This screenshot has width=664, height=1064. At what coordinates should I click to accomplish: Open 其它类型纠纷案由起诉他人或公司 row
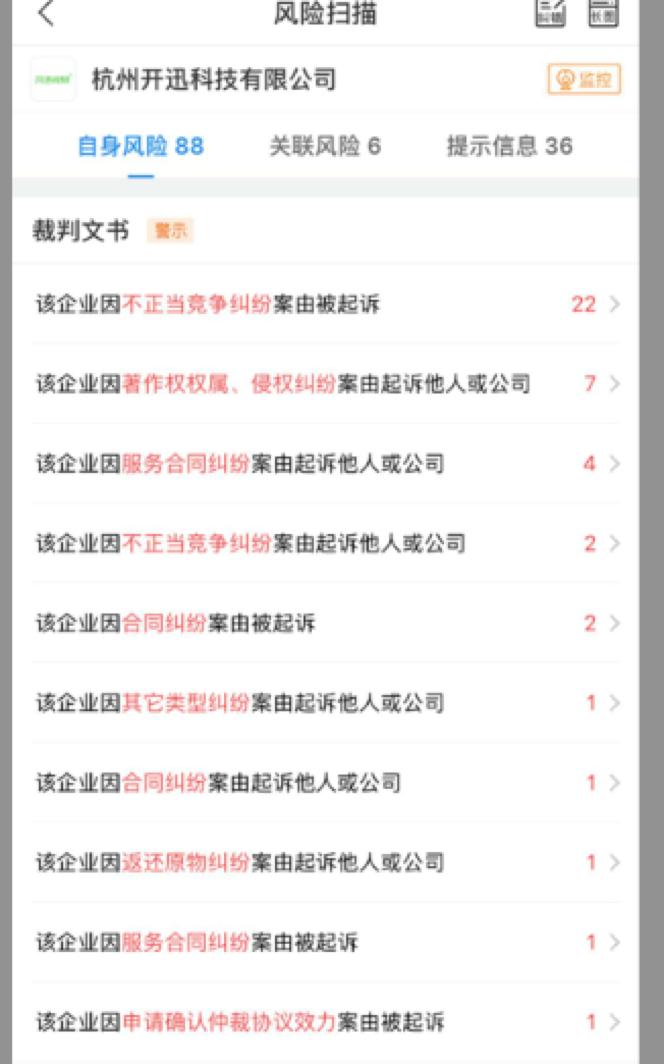tap(326, 703)
